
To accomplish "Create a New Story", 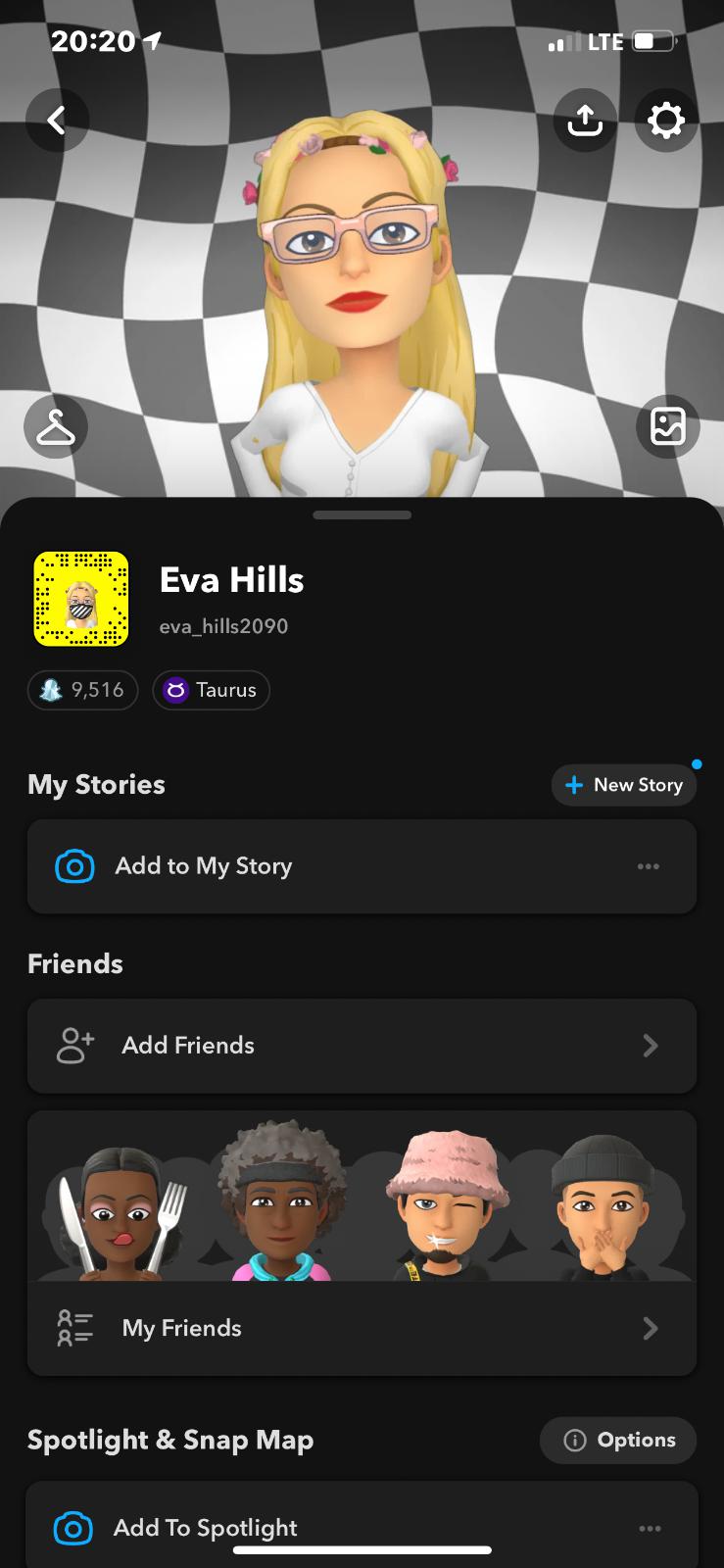I will [x=624, y=785].
